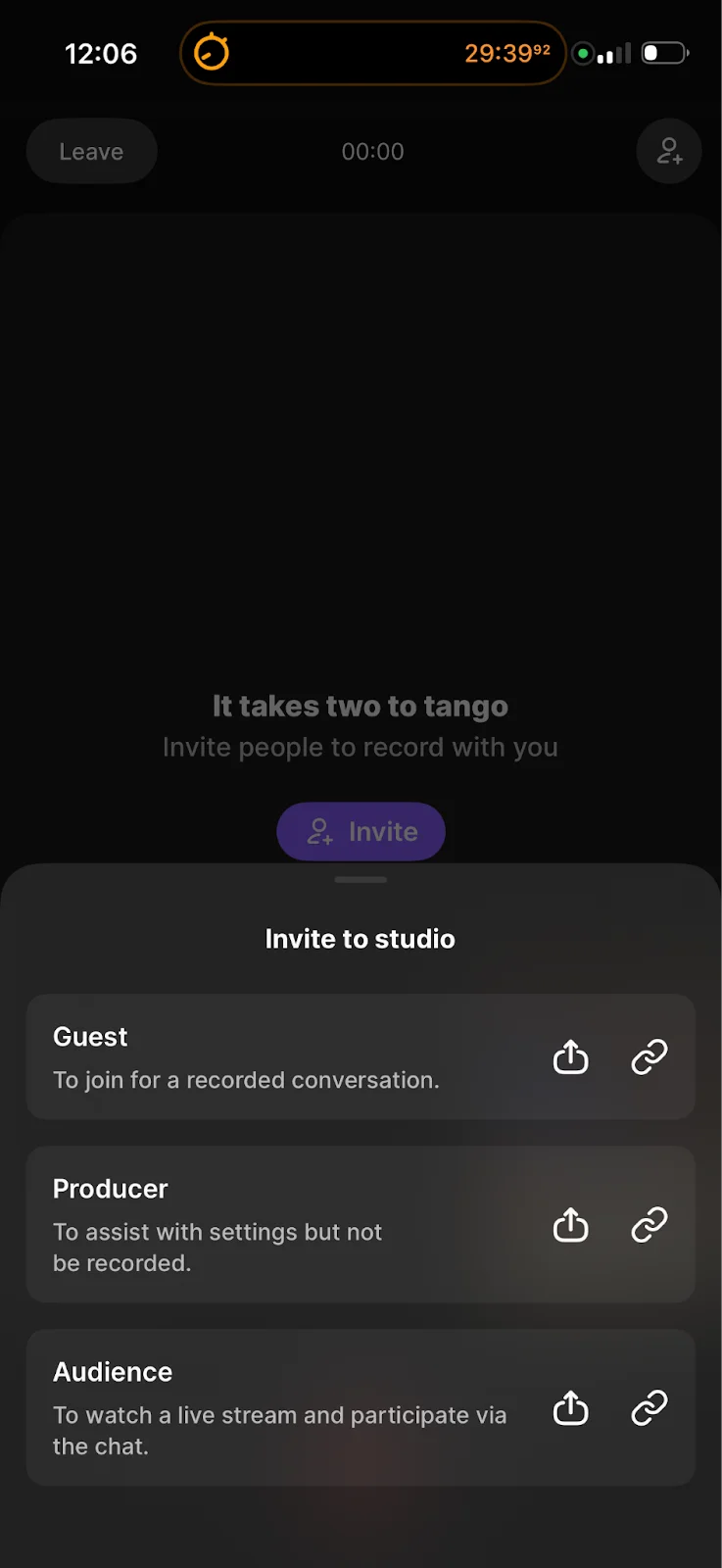Image resolution: width=722 pixels, height=1568 pixels.
Task: Copy the Producer invite link
Action: pos(649,1225)
